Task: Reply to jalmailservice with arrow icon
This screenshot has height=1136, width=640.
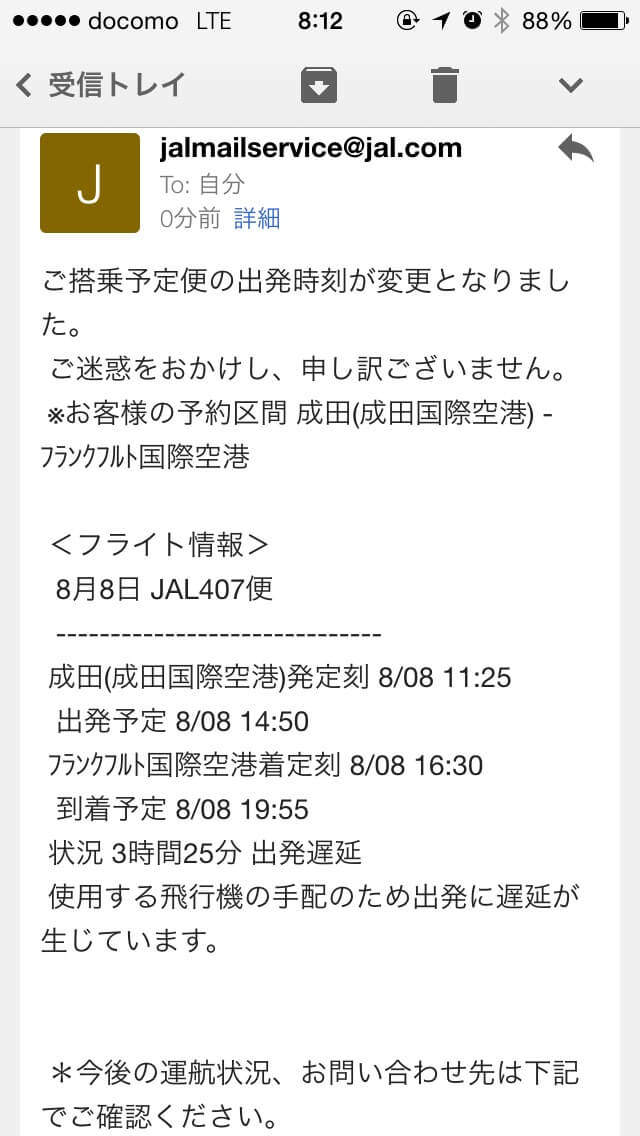Action: pos(576,150)
